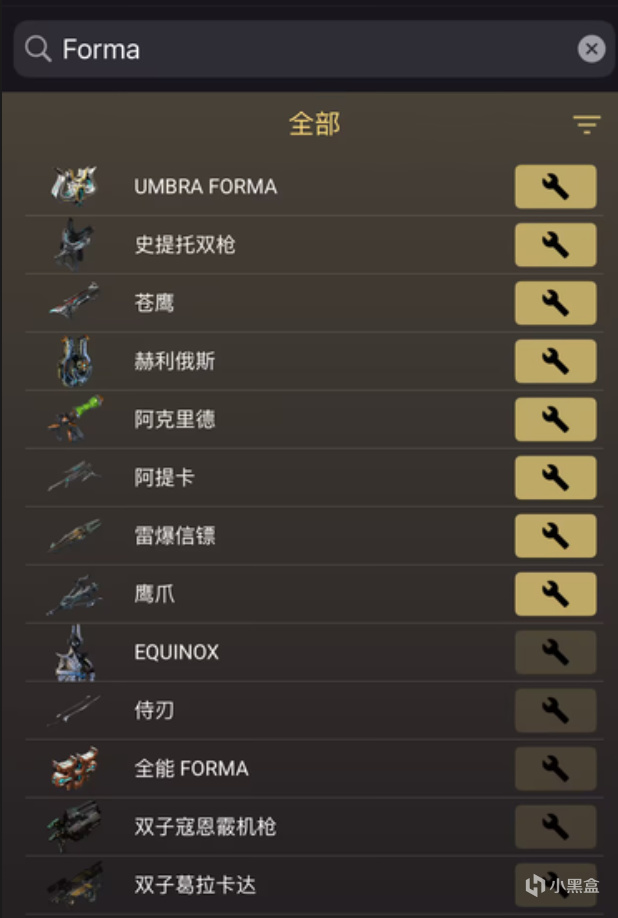This screenshot has height=918, width=618.
Task: Tap wrench button for 史提托双枪
Action: tap(555, 245)
